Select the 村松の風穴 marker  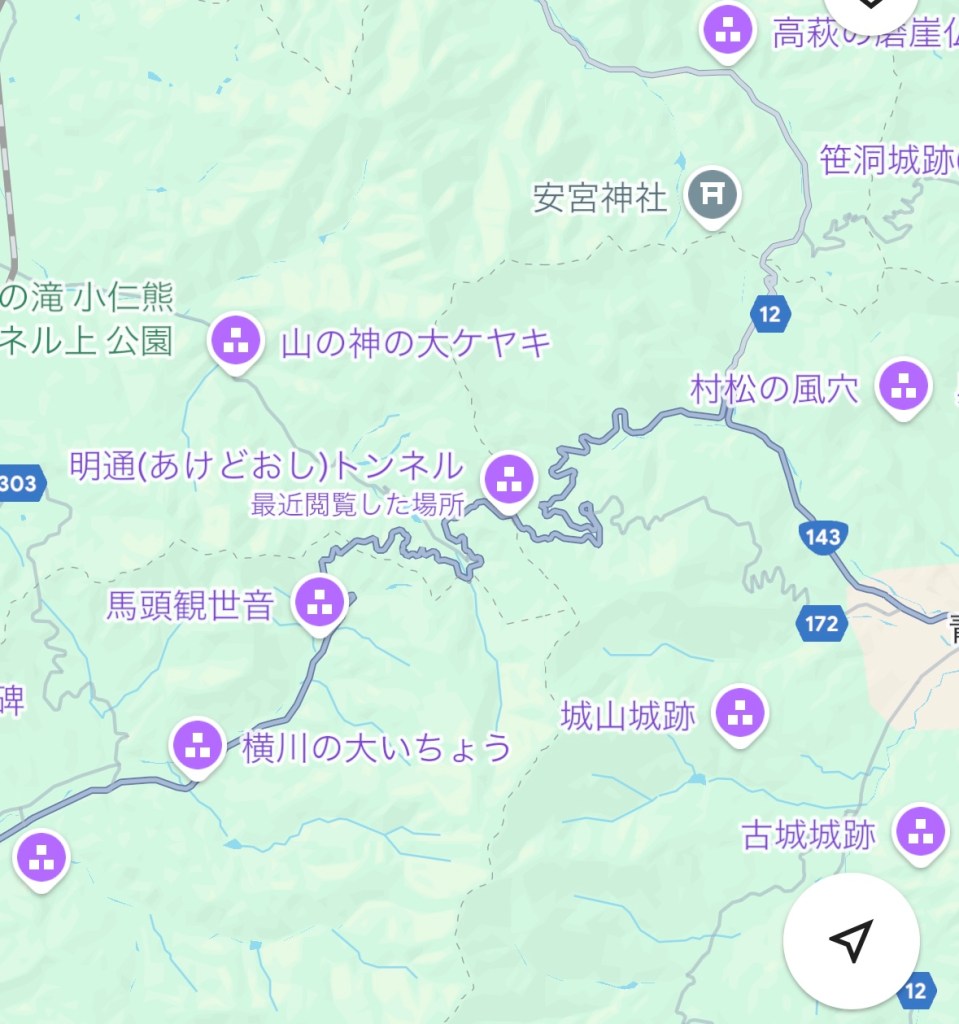tap(904, 386)
